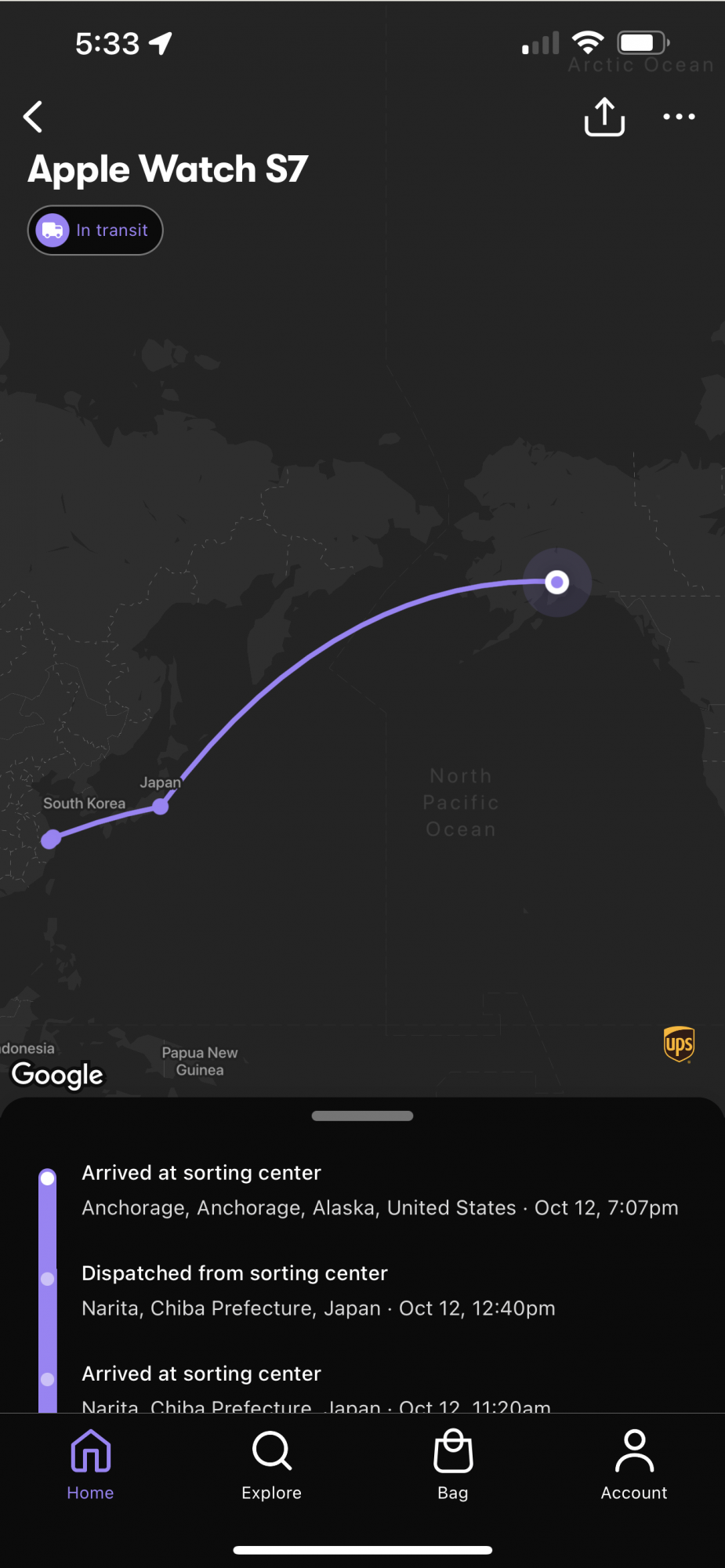Open the three-dot overflow menu
The height and width of the screenshot is (1568, 725).
point(679,117)
